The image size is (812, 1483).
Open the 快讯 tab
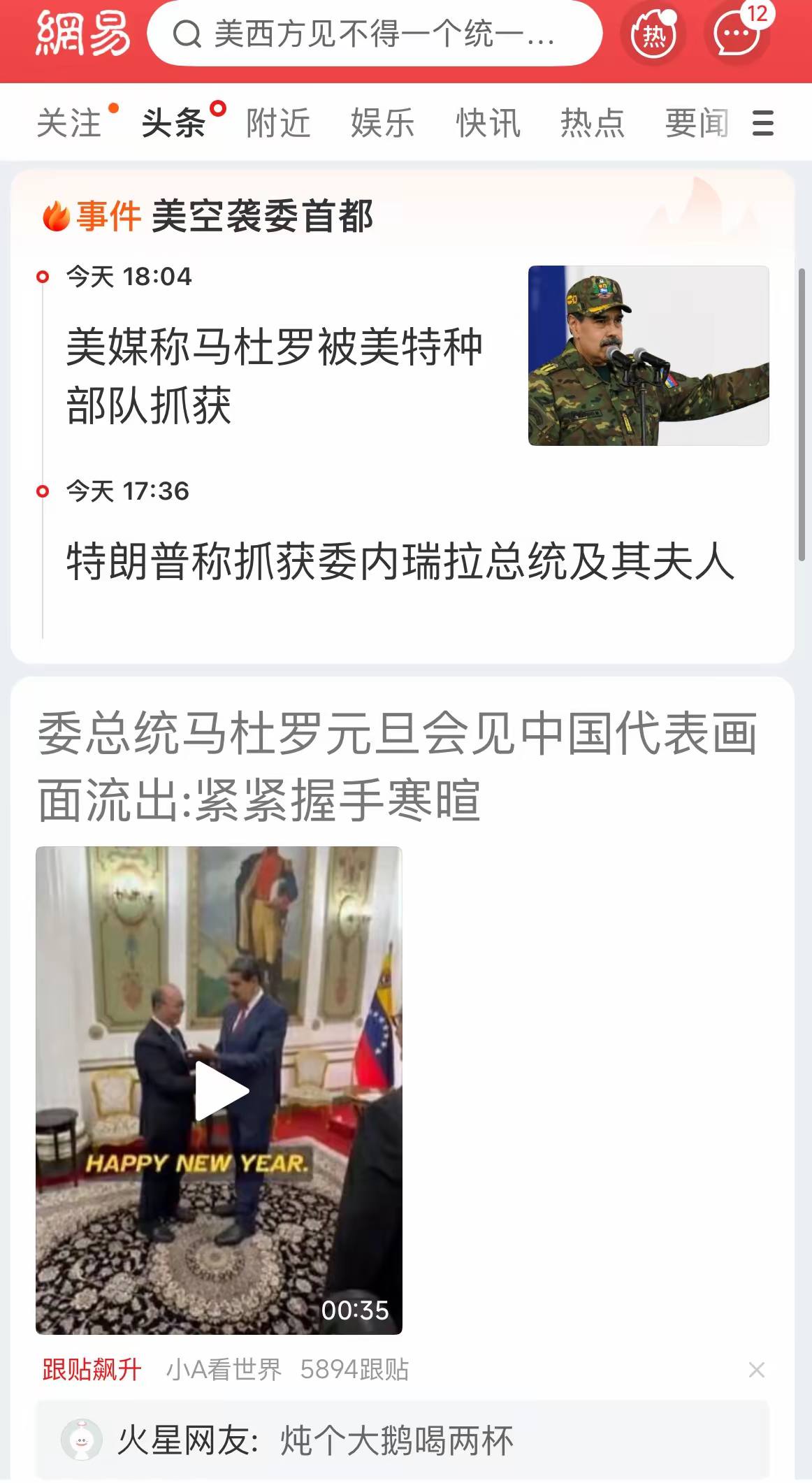488,124
